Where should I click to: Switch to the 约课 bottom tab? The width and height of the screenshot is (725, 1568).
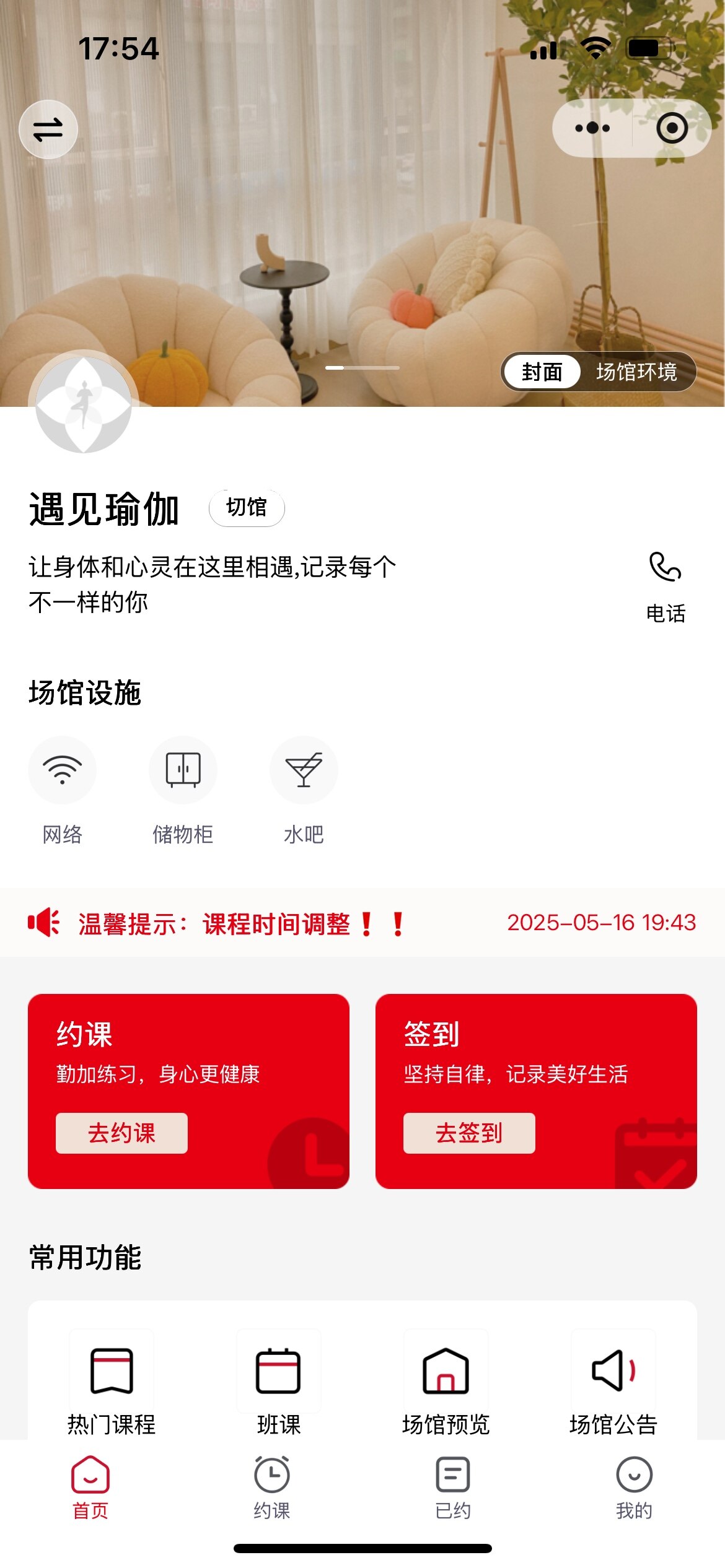point(271,1487)
